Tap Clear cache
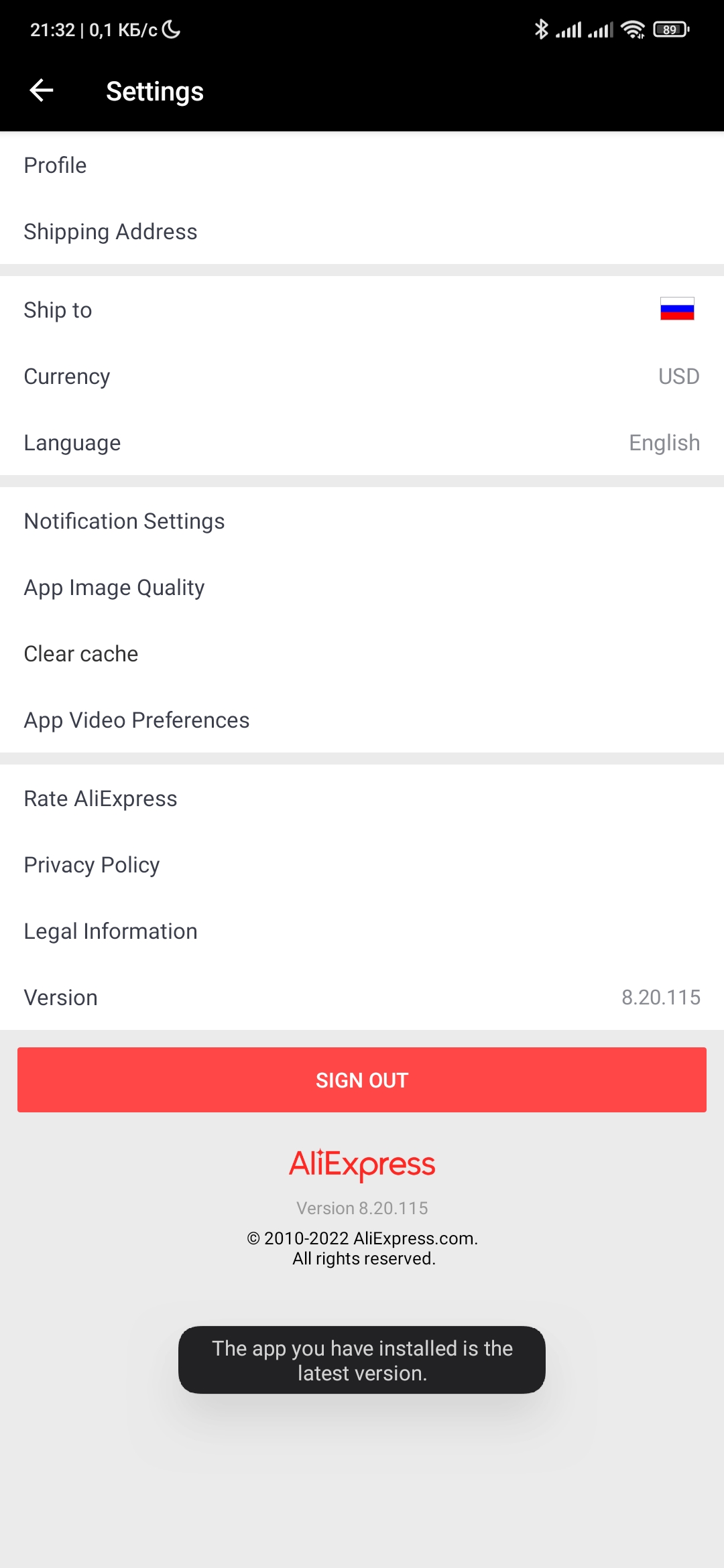 (362, 654)
